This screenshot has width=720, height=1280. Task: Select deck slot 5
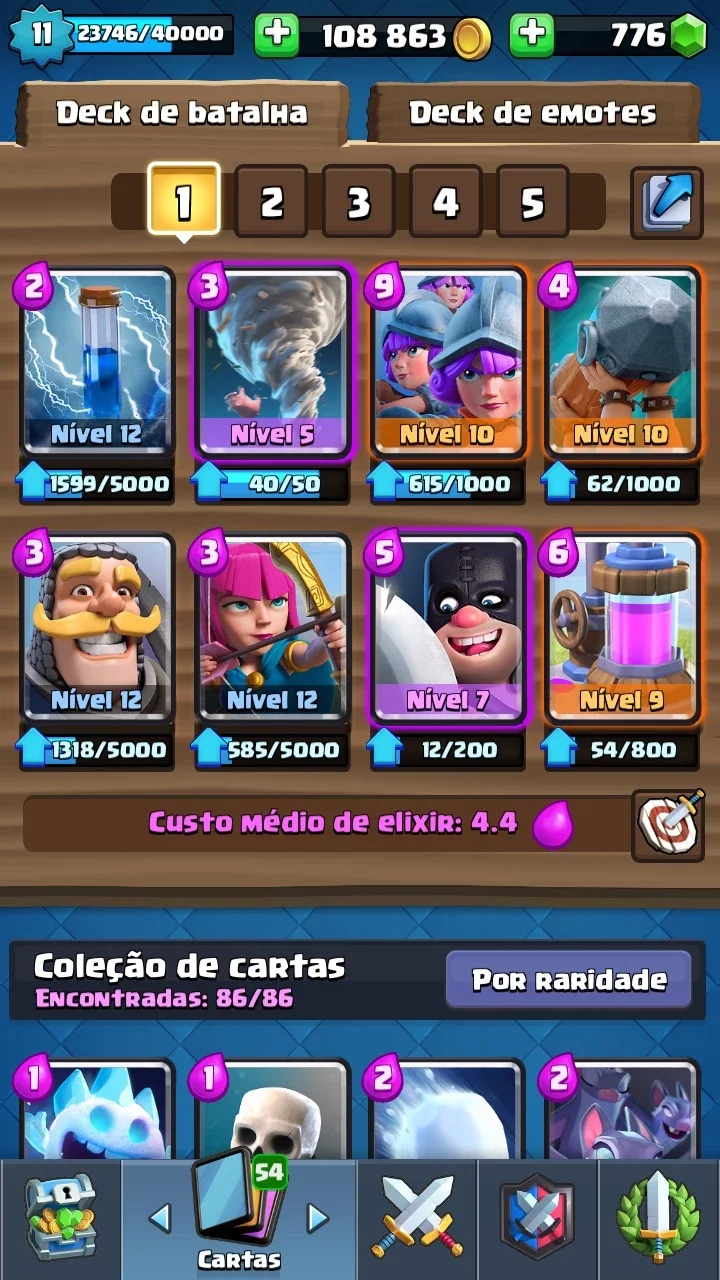coord(532,202)
